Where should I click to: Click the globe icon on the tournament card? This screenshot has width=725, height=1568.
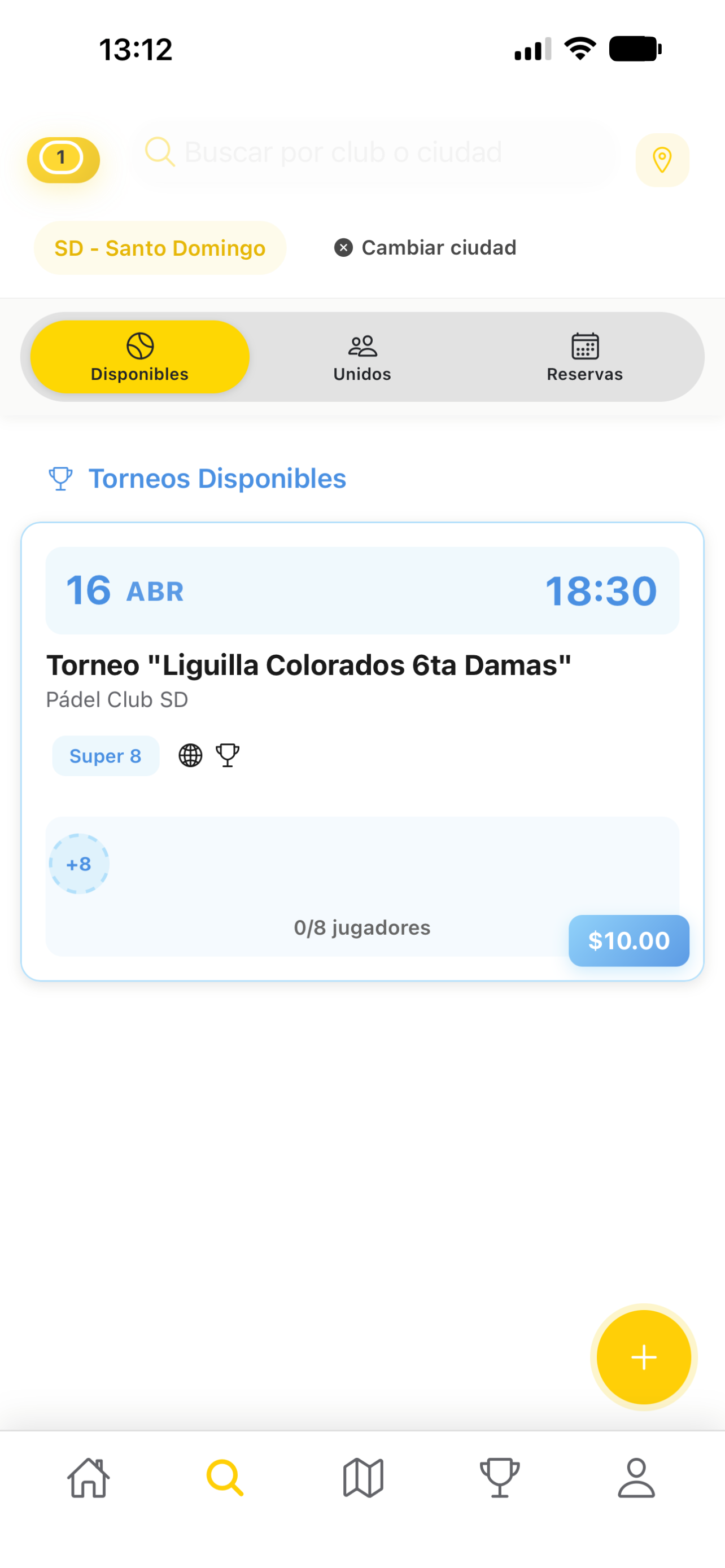pyautogui.click(x=190, y=755)
